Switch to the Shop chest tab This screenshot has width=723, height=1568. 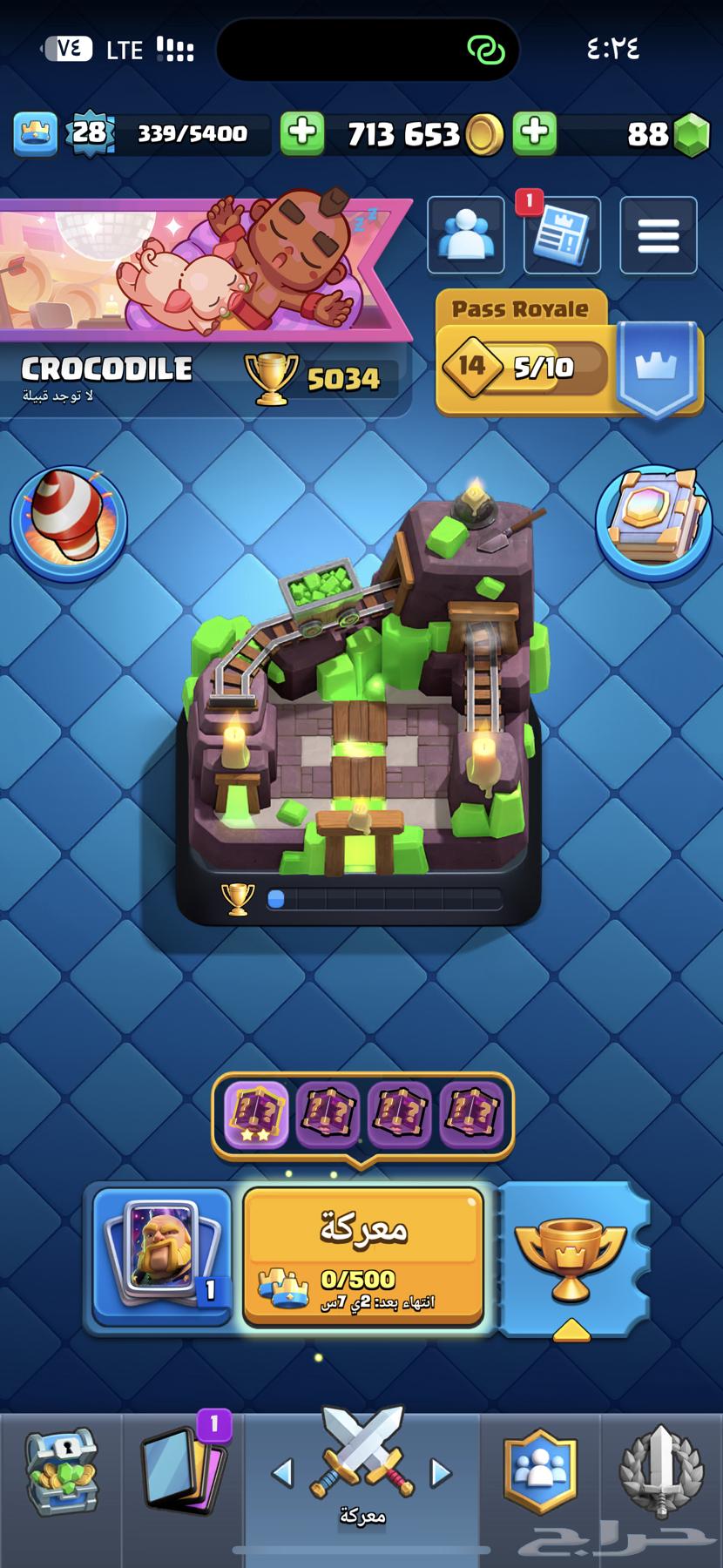[59, 1472]
